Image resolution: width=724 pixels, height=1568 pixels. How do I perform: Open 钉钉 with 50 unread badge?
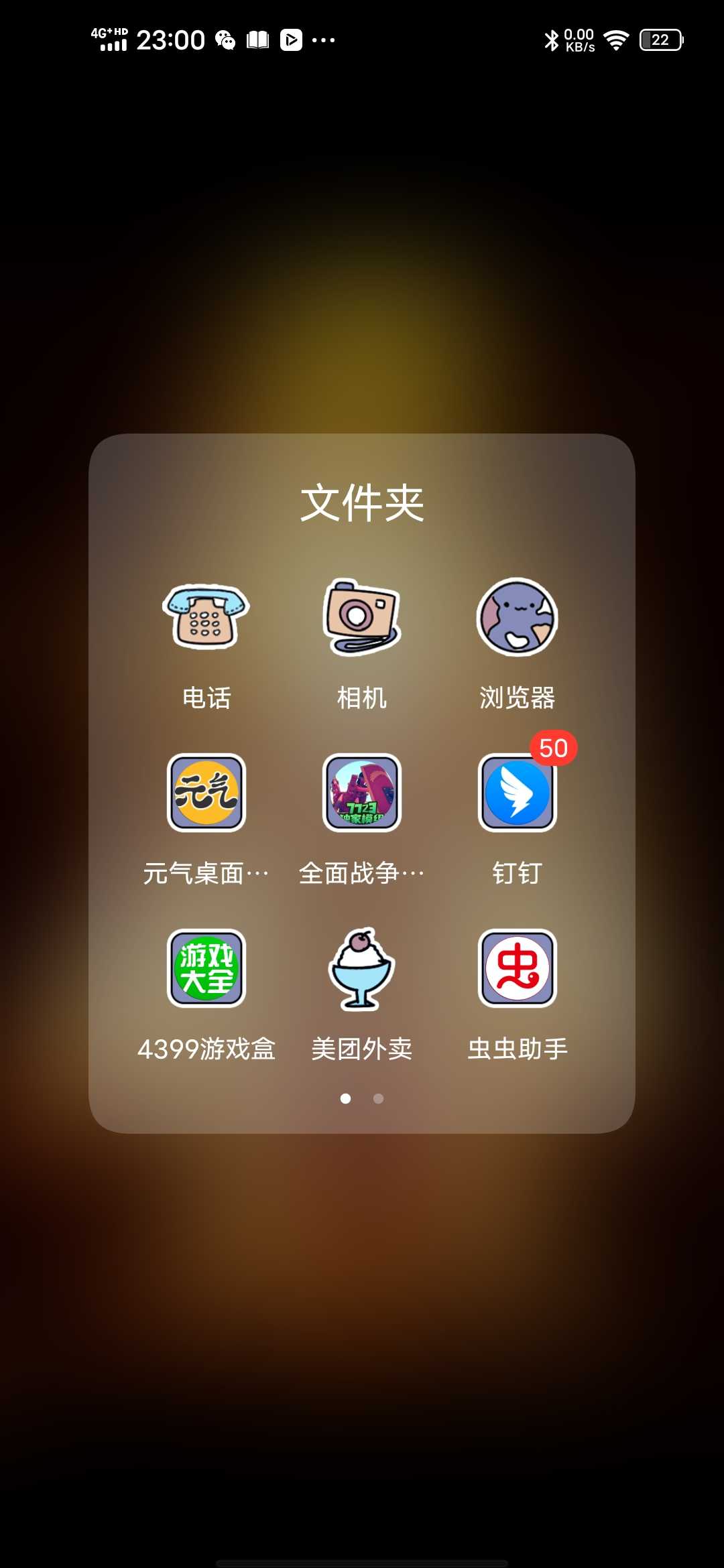click(x=517, y=793)
